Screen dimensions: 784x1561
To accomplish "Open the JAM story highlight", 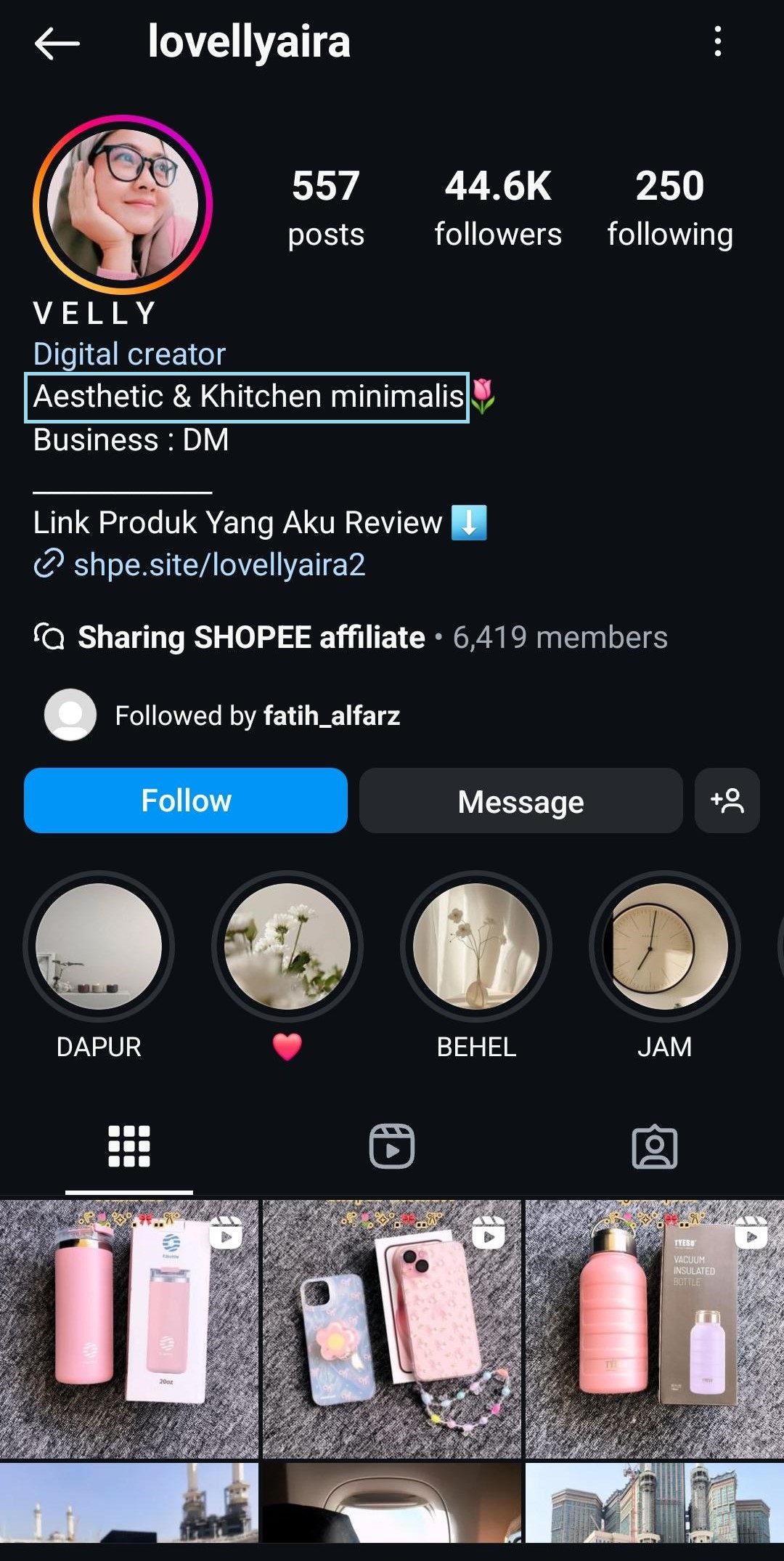I will [664, 946].
